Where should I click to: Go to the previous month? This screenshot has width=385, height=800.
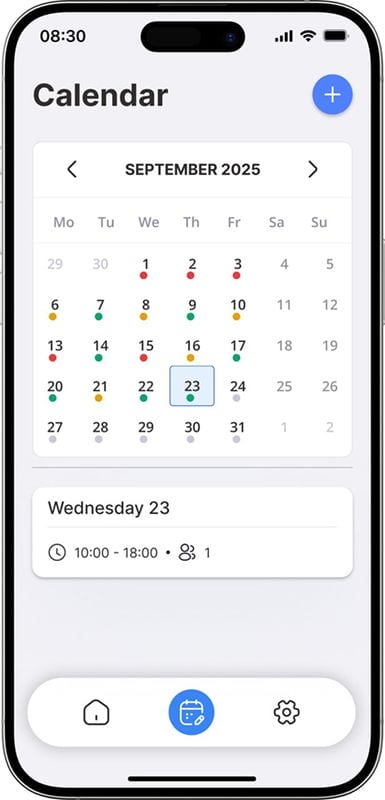pos(72,169)
